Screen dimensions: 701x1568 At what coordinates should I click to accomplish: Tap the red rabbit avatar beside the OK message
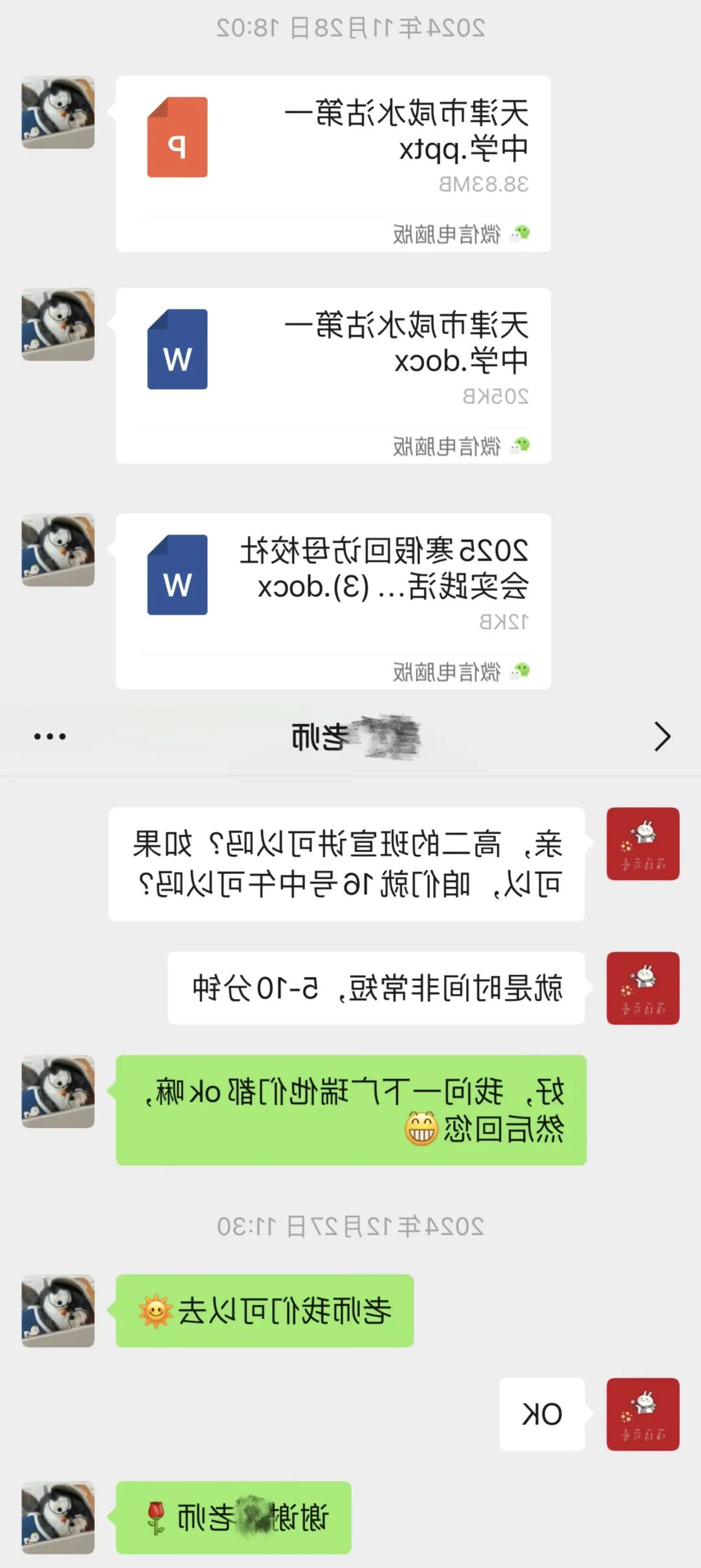[x=643, y=1414]
